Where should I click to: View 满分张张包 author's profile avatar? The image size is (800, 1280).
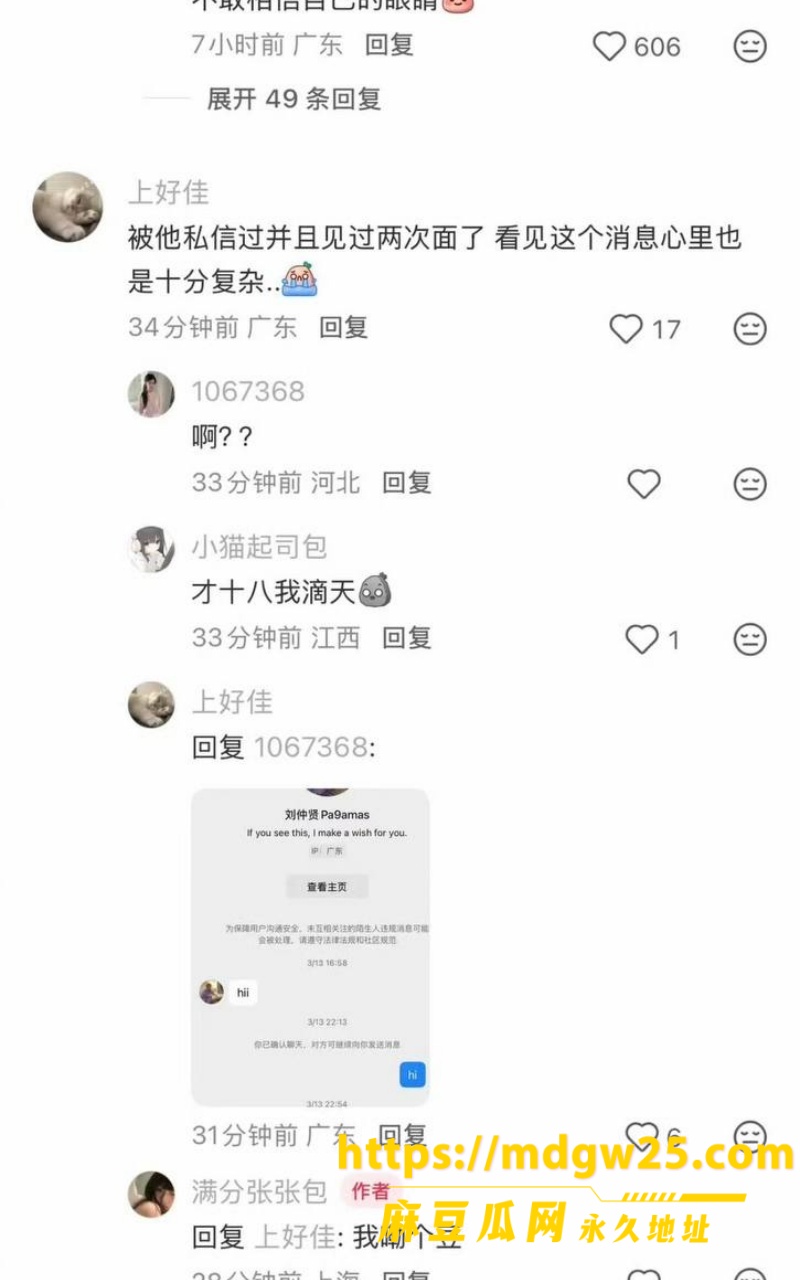pos(151,1194)
